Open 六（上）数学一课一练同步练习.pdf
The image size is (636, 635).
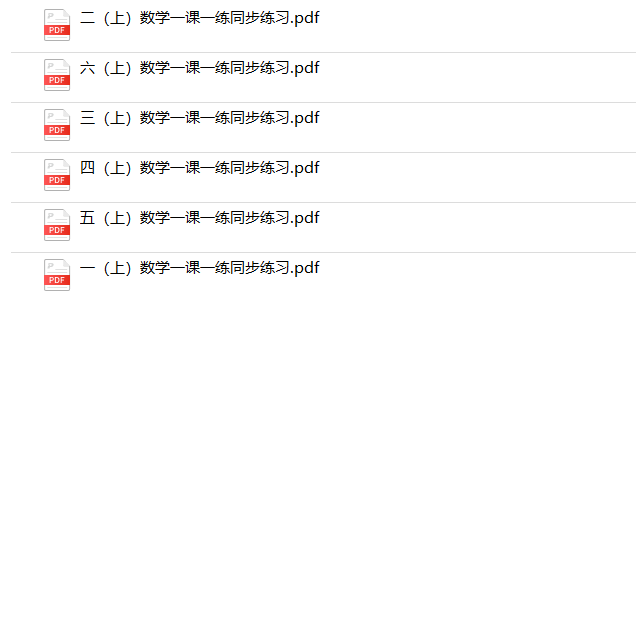coord(199,68)
